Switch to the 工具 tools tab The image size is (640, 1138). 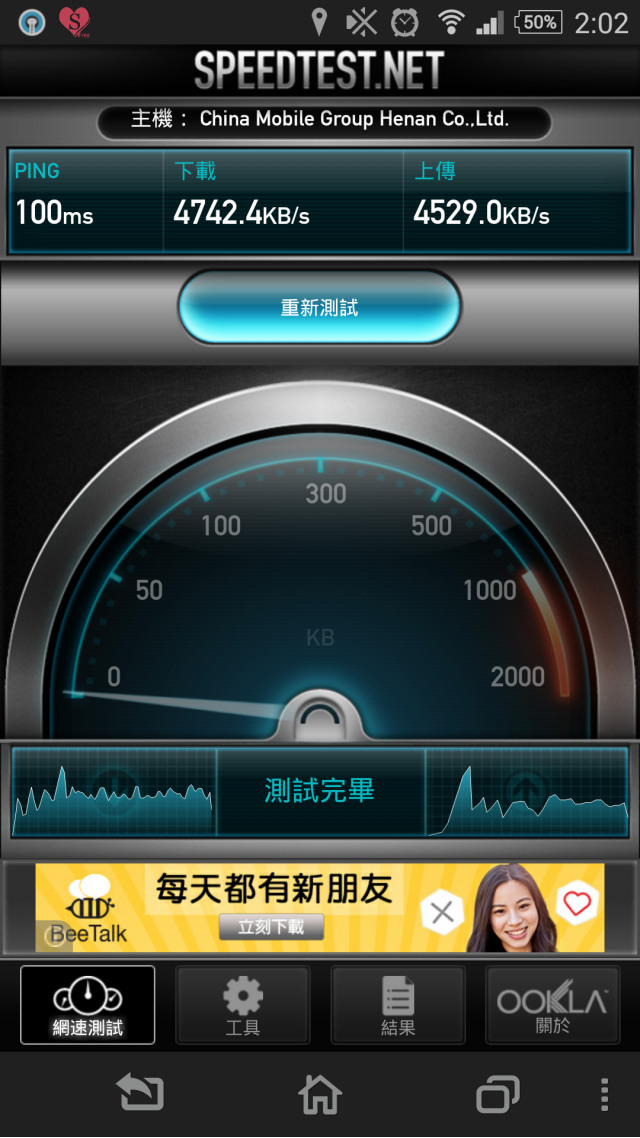243,1005
